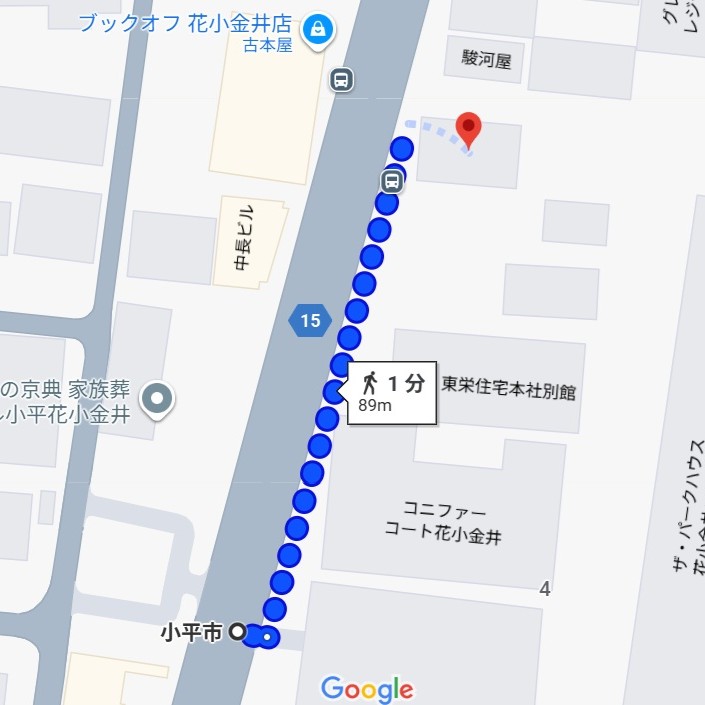Open the bus stop icon on the walking route
Viewport: 705px width, 705px height.
(392, 181)
